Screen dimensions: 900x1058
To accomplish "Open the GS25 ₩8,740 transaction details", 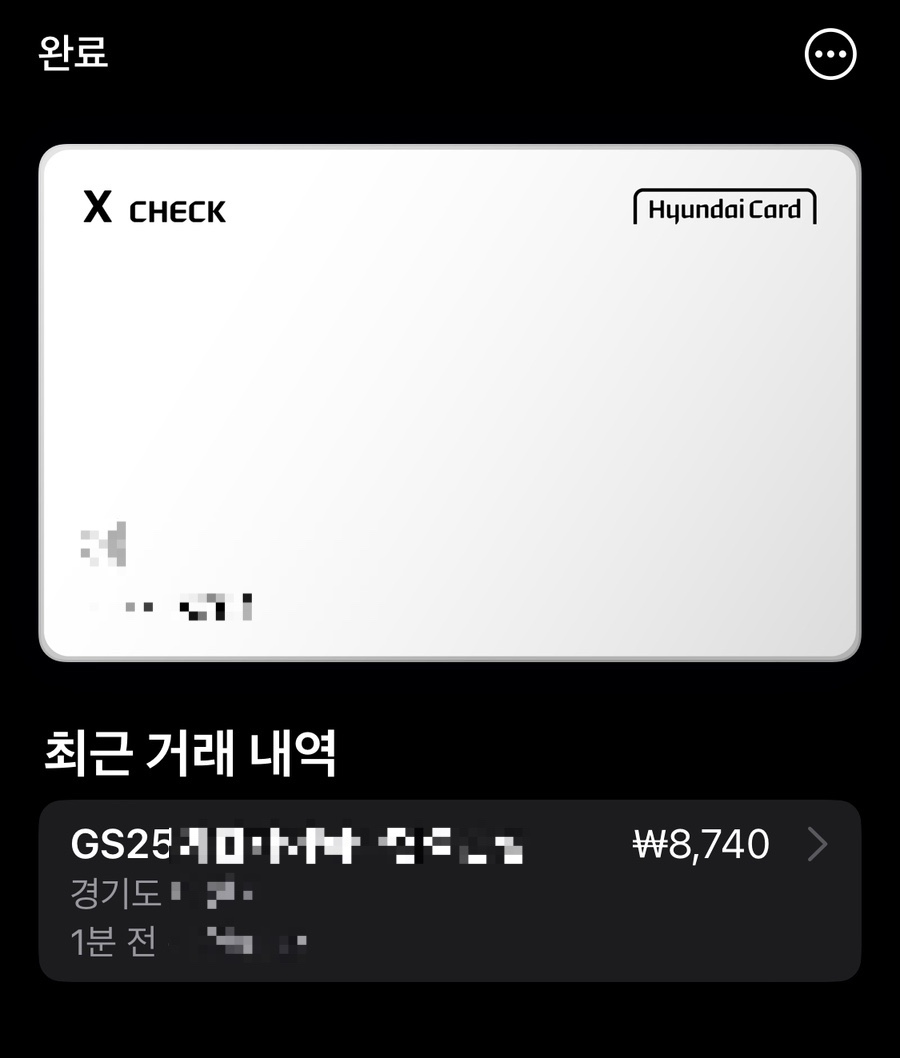I will coord(449,890).
